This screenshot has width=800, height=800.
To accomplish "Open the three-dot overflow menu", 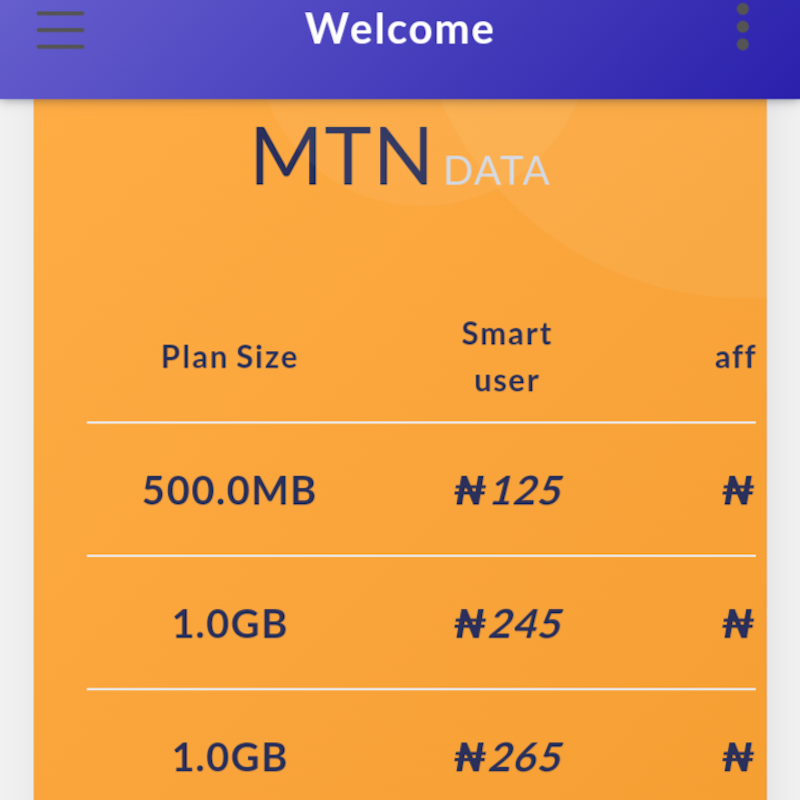I will point(742,27).
